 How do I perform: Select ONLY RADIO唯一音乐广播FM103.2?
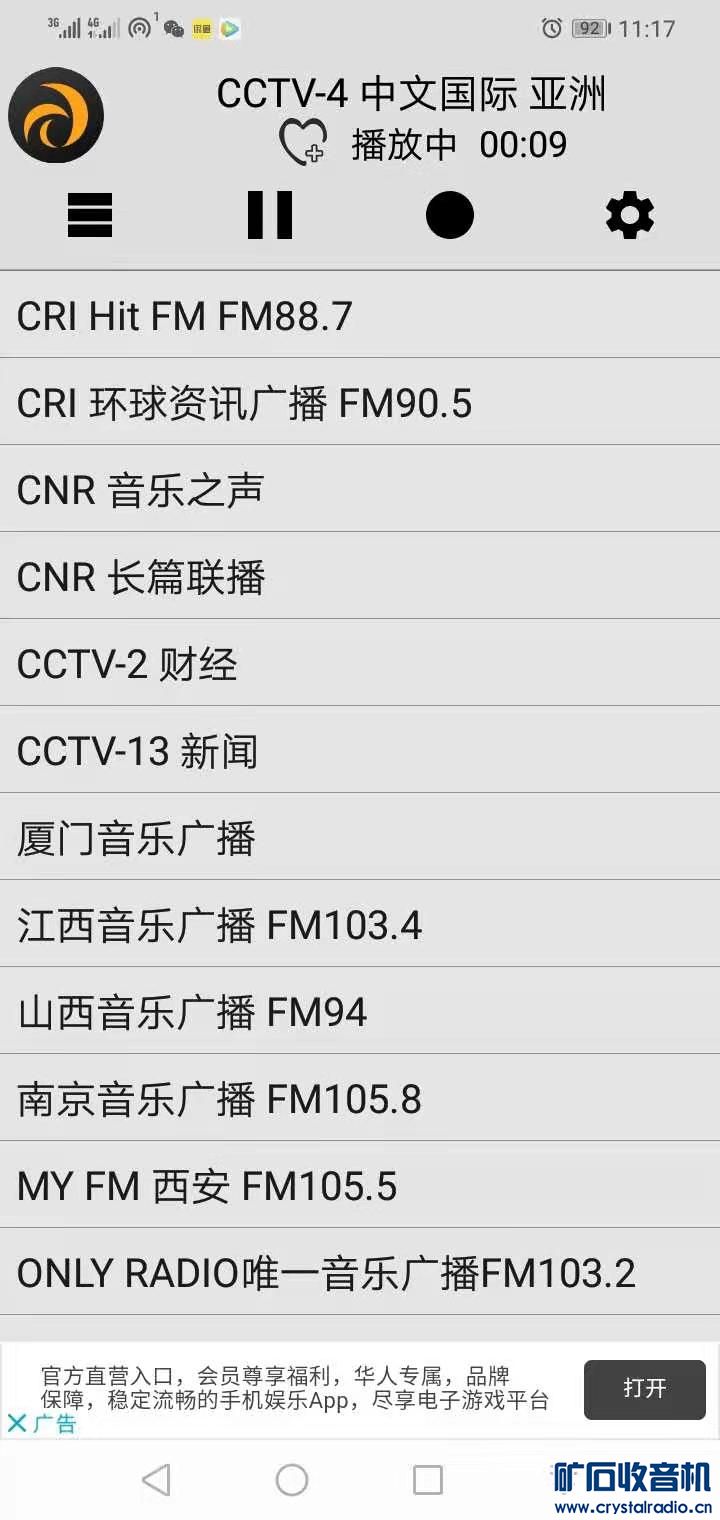[x=360, y=1273]
